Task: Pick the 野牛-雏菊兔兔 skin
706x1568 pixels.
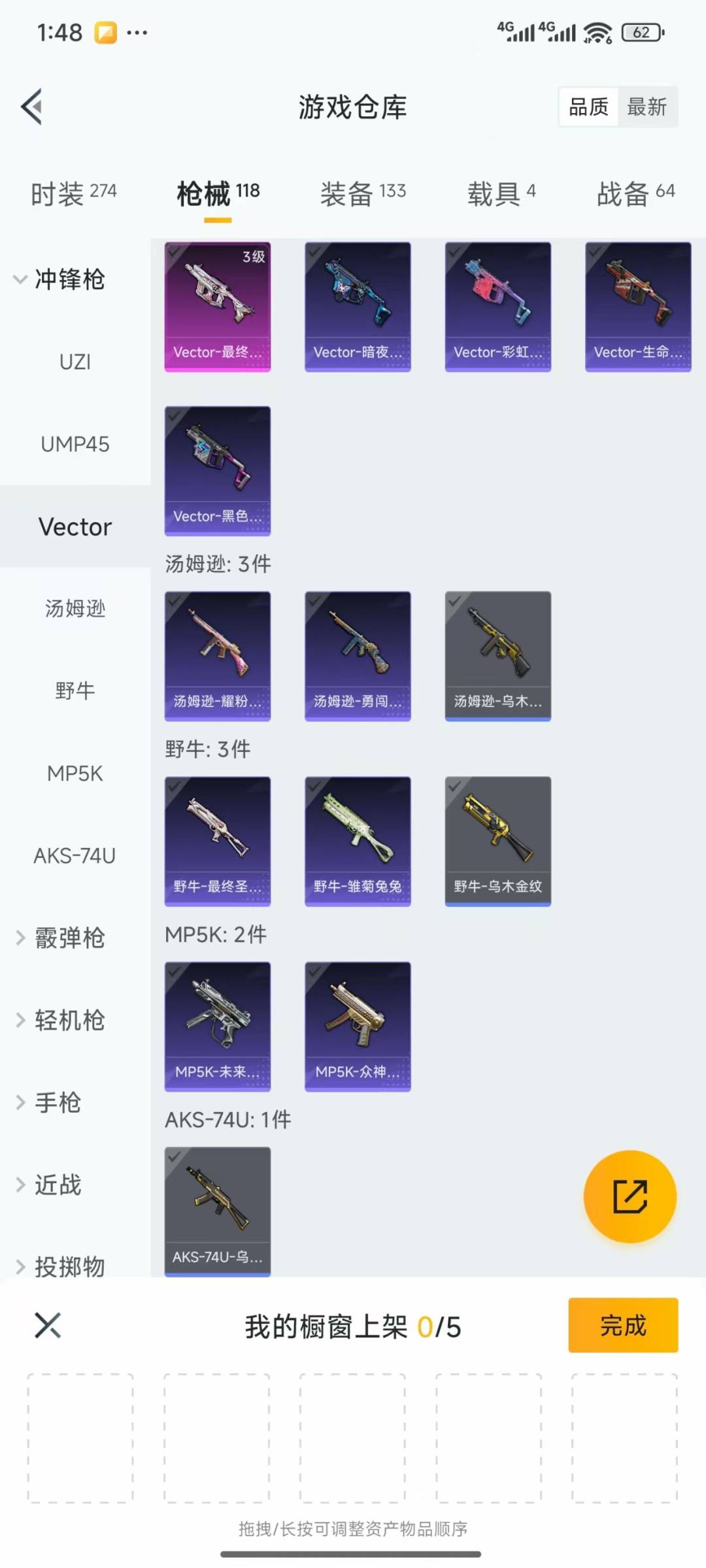Action: 358,840
